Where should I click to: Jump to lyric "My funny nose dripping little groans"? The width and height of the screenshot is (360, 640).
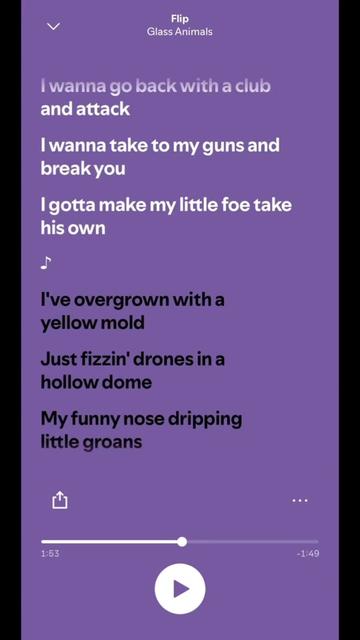click(x=141, y=431)
